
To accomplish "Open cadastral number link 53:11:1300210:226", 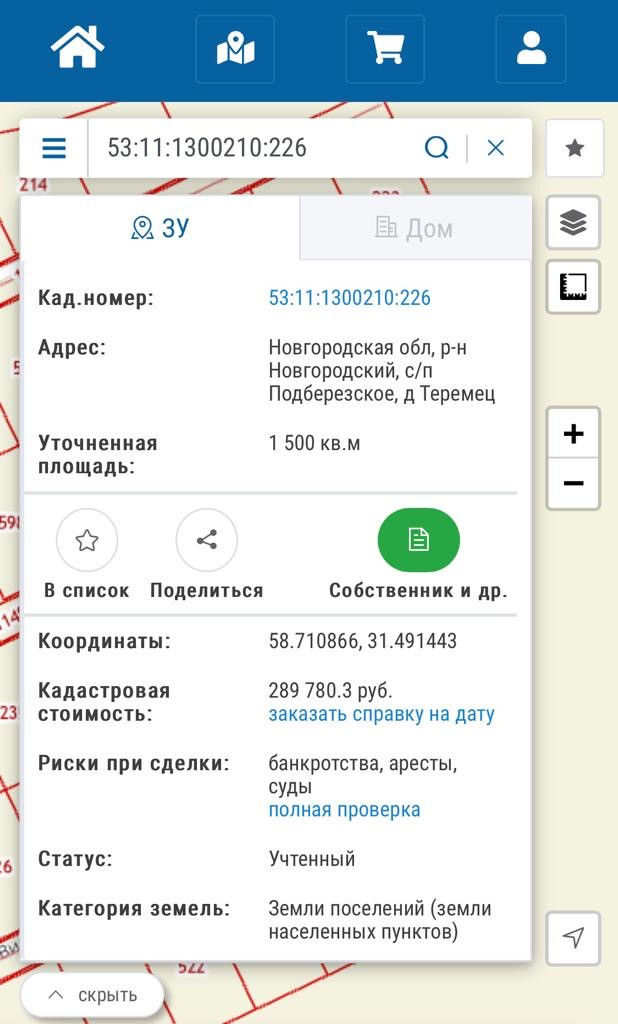I will [349, 298].
